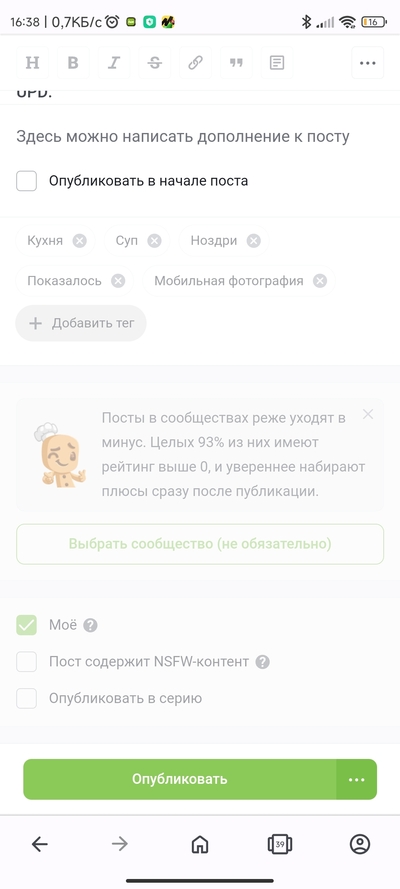Image resolution: width=400 pixels, height=889 pixels.
Task: Toggle bold text formatting
Action: [73, 62]
